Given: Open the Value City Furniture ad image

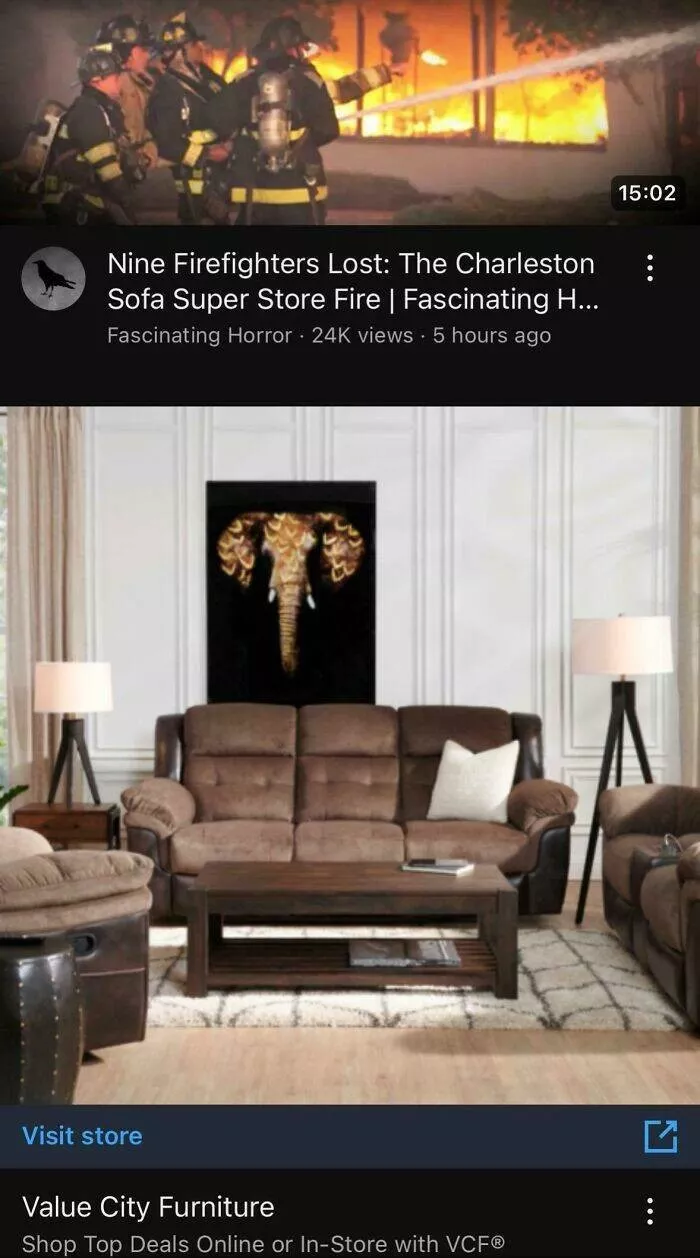Looking at the screenshot, I should pos(350,755).
